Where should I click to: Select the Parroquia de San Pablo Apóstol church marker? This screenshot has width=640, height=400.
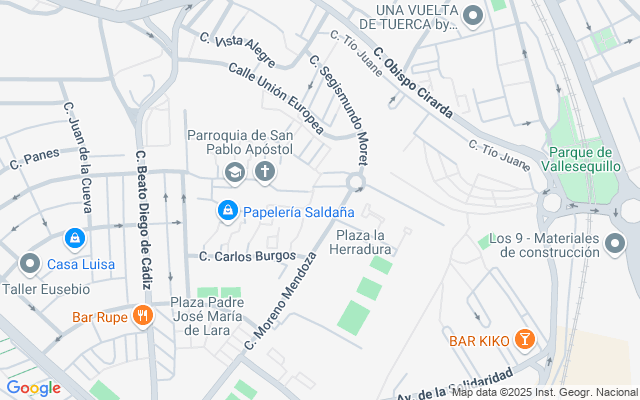265,172
